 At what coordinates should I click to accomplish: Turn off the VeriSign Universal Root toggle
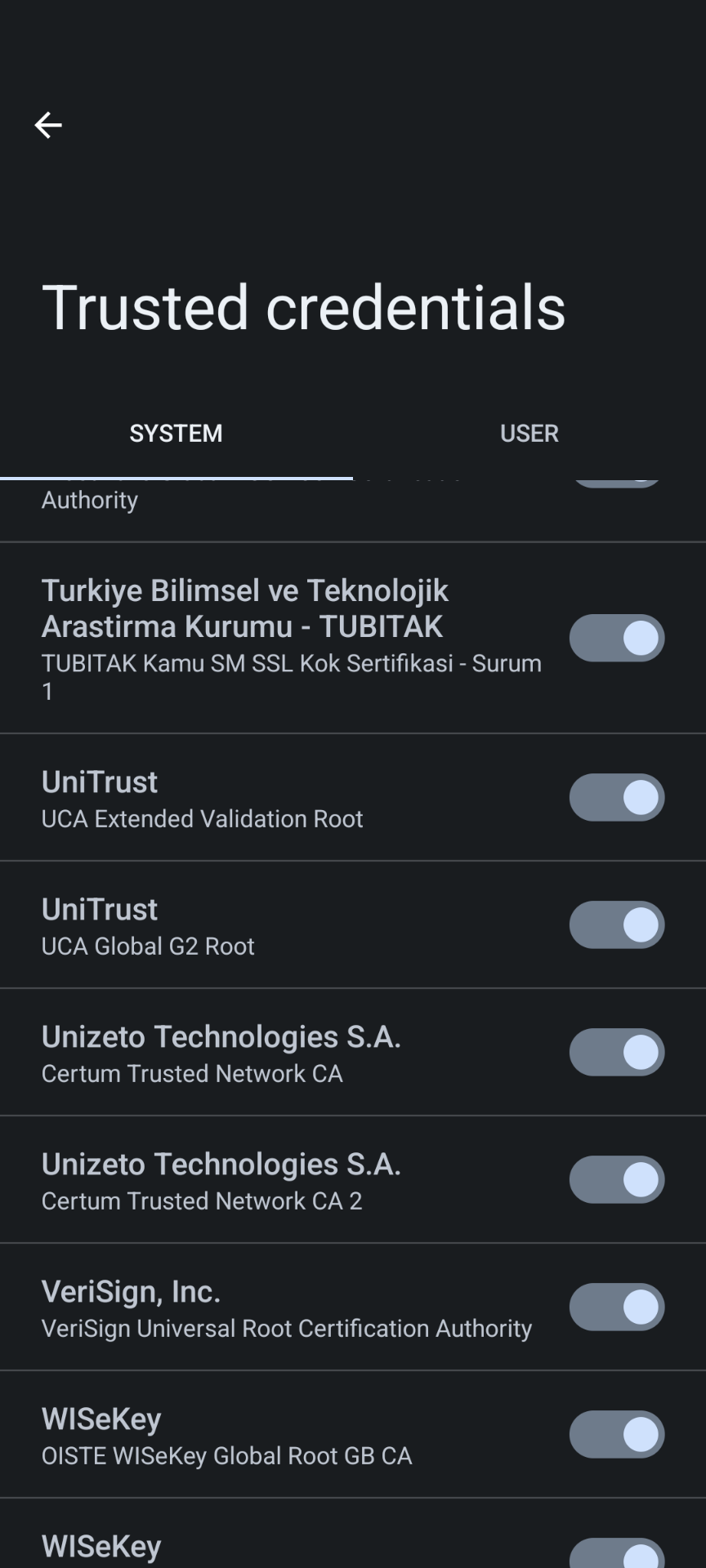616,1307
